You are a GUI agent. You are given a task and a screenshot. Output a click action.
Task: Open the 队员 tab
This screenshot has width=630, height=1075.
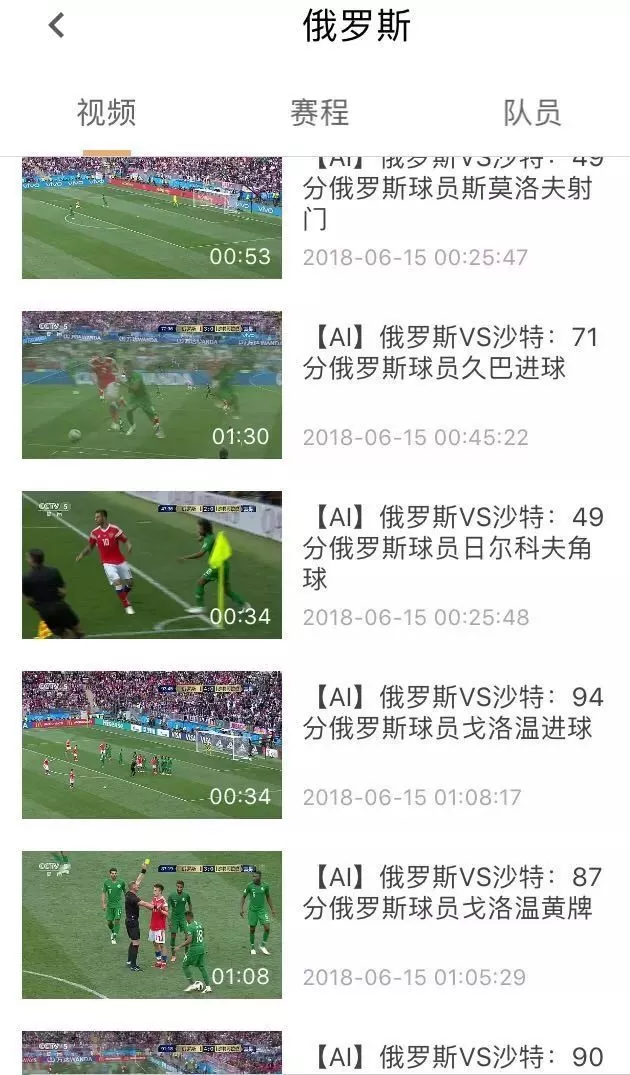[532, 112]
